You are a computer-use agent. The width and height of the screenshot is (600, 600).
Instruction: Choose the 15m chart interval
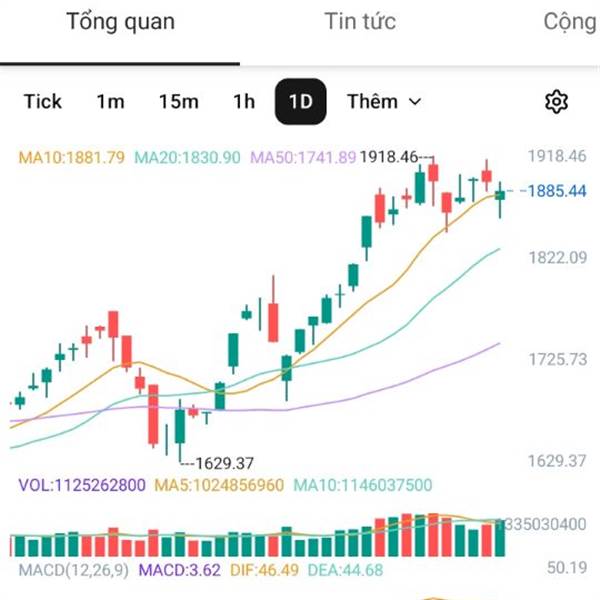click(179, 102)
